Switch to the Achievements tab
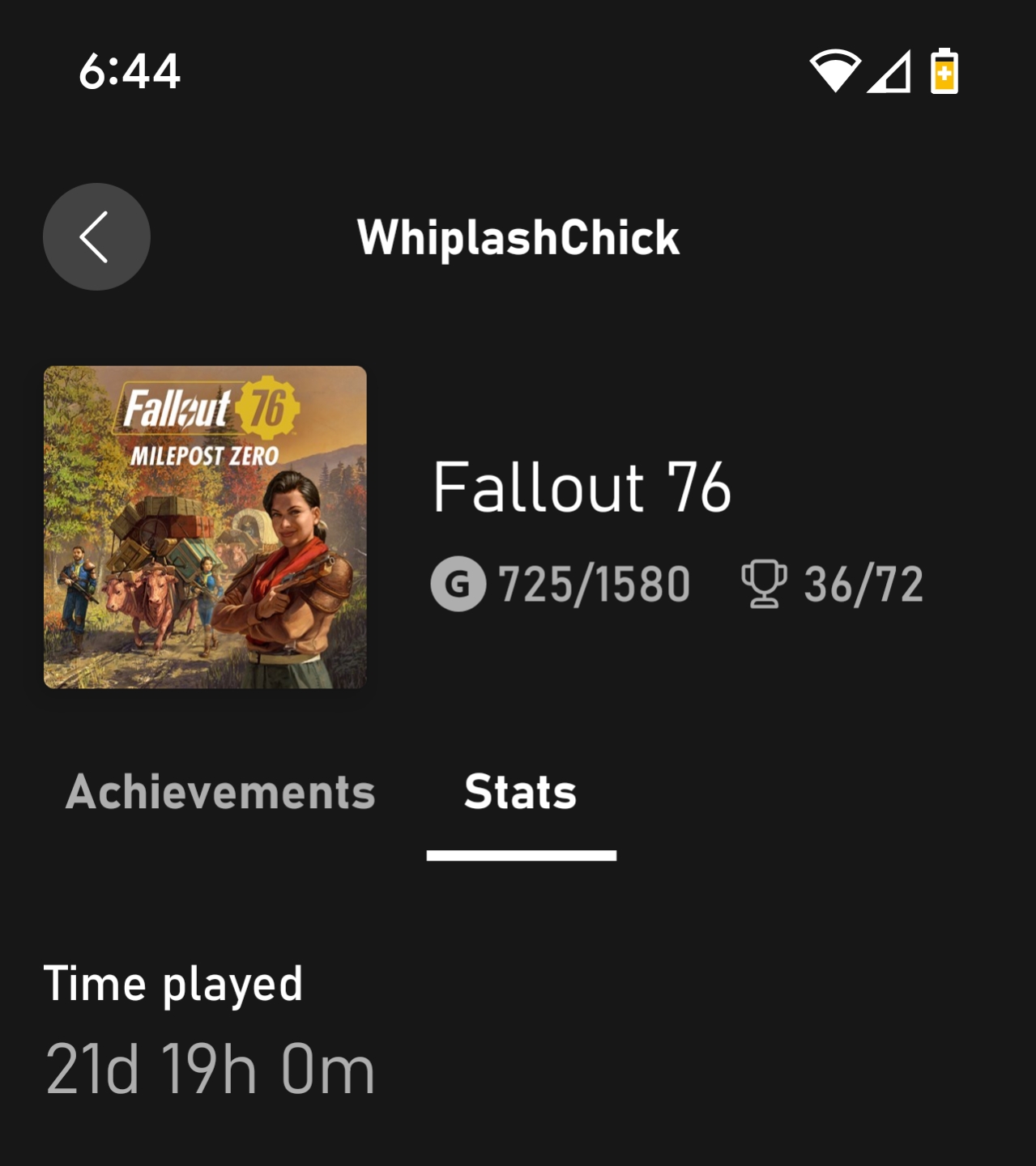This screenshot has height=1166, width=1036. coord(220,792)
